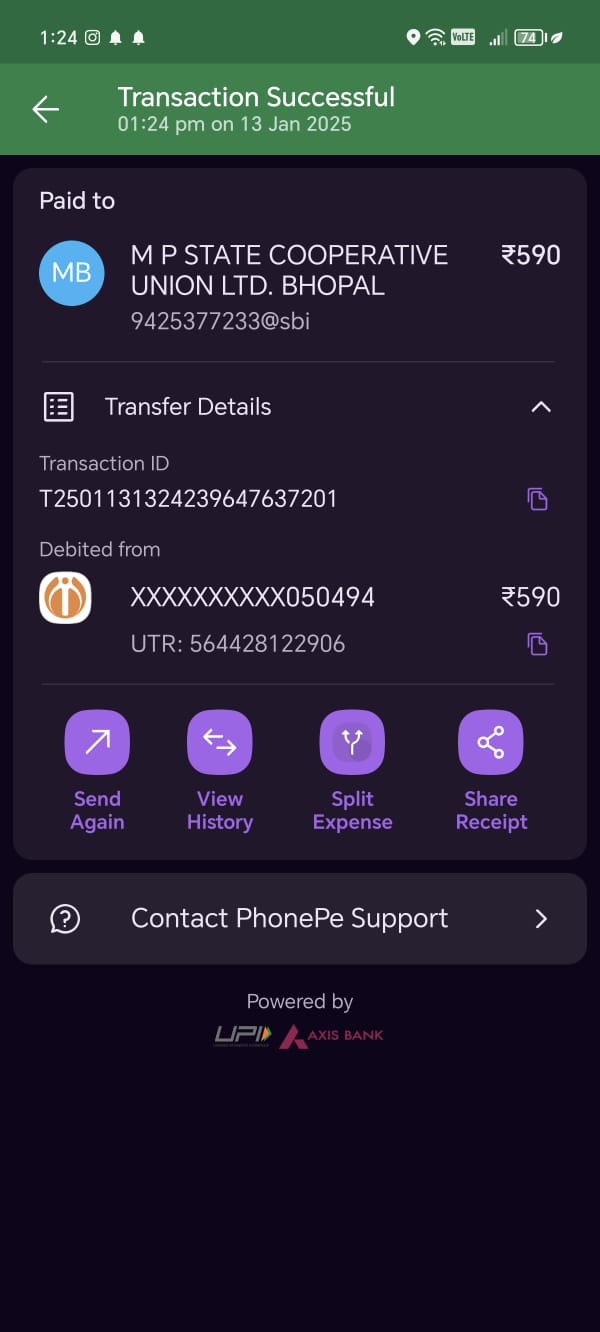The height and width of the screenshot is (1332, 600).
Task: Copy the Transaction ID
Action: point(538,499)
